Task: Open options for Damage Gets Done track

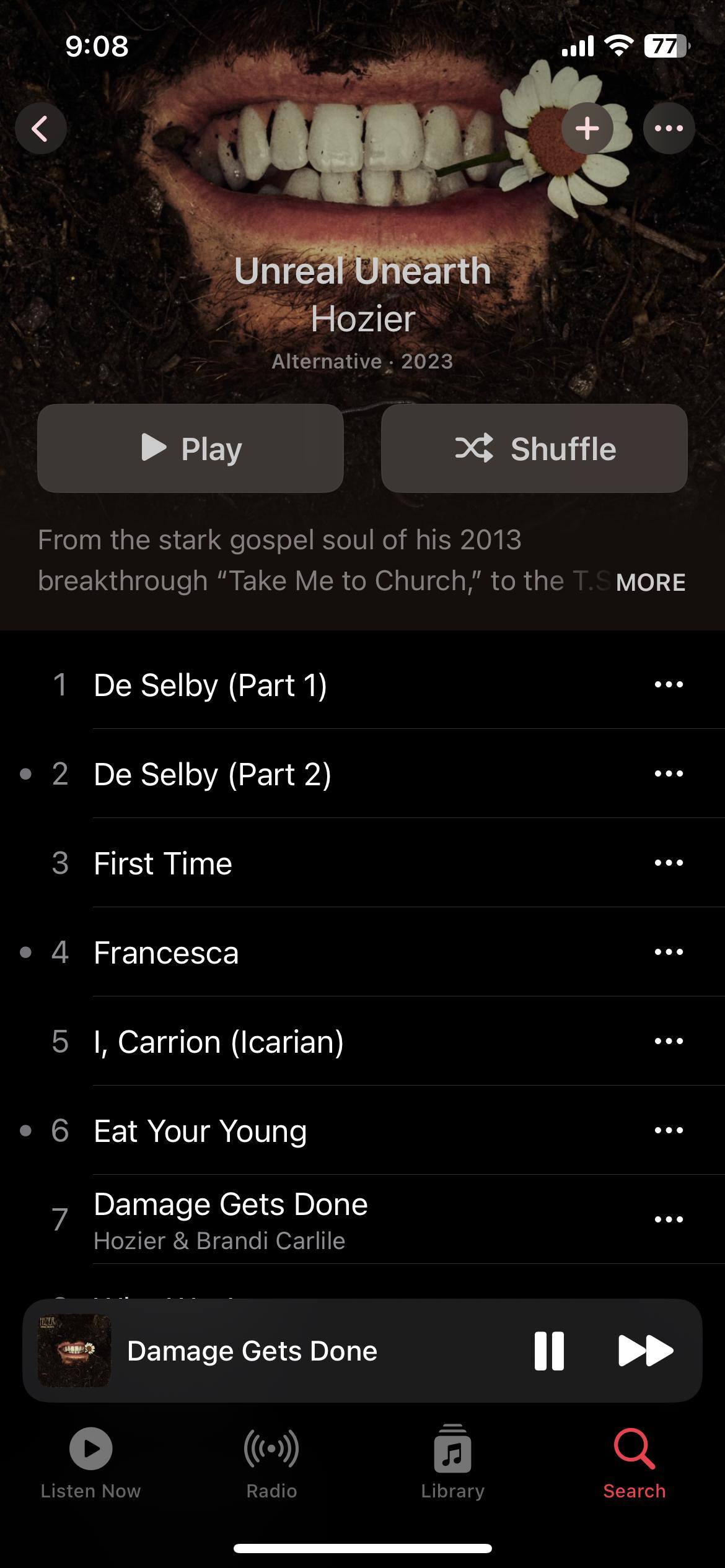Action: pos(669,1219)
